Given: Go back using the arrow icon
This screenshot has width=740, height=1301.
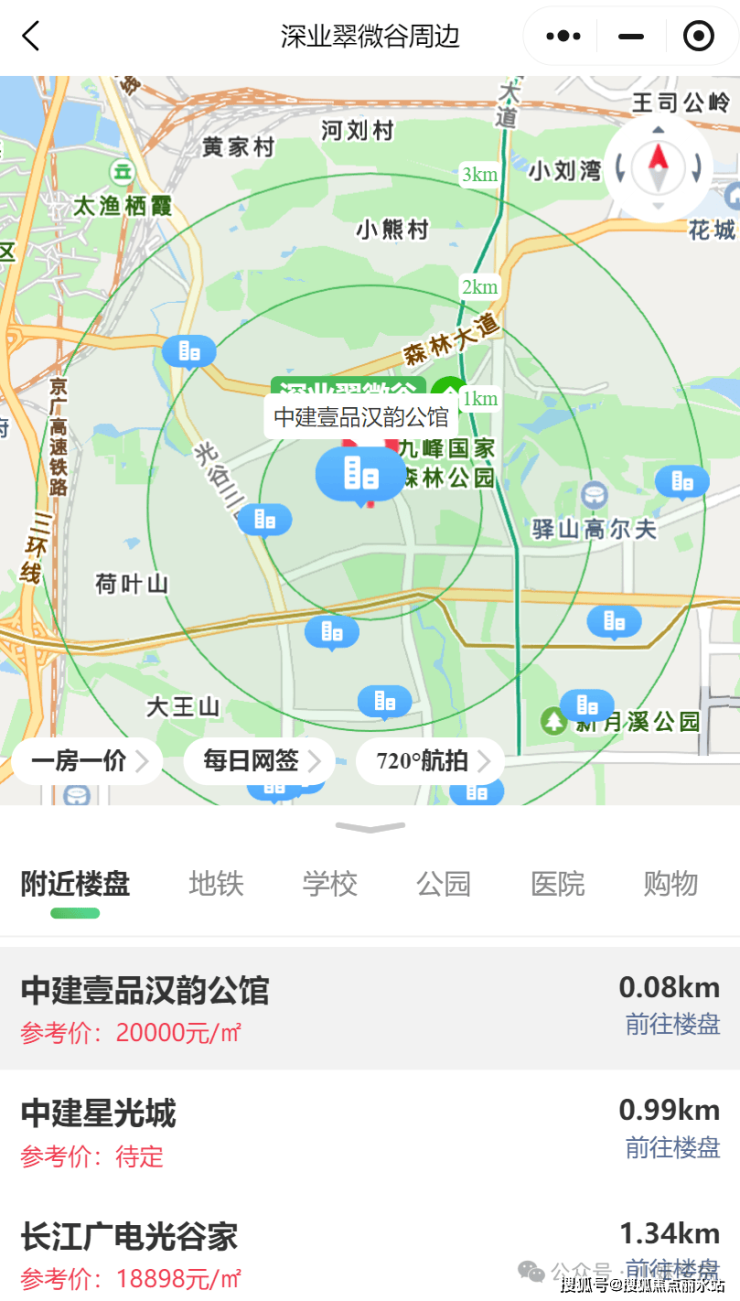Looking at the screenshot, I should (32, 37).
